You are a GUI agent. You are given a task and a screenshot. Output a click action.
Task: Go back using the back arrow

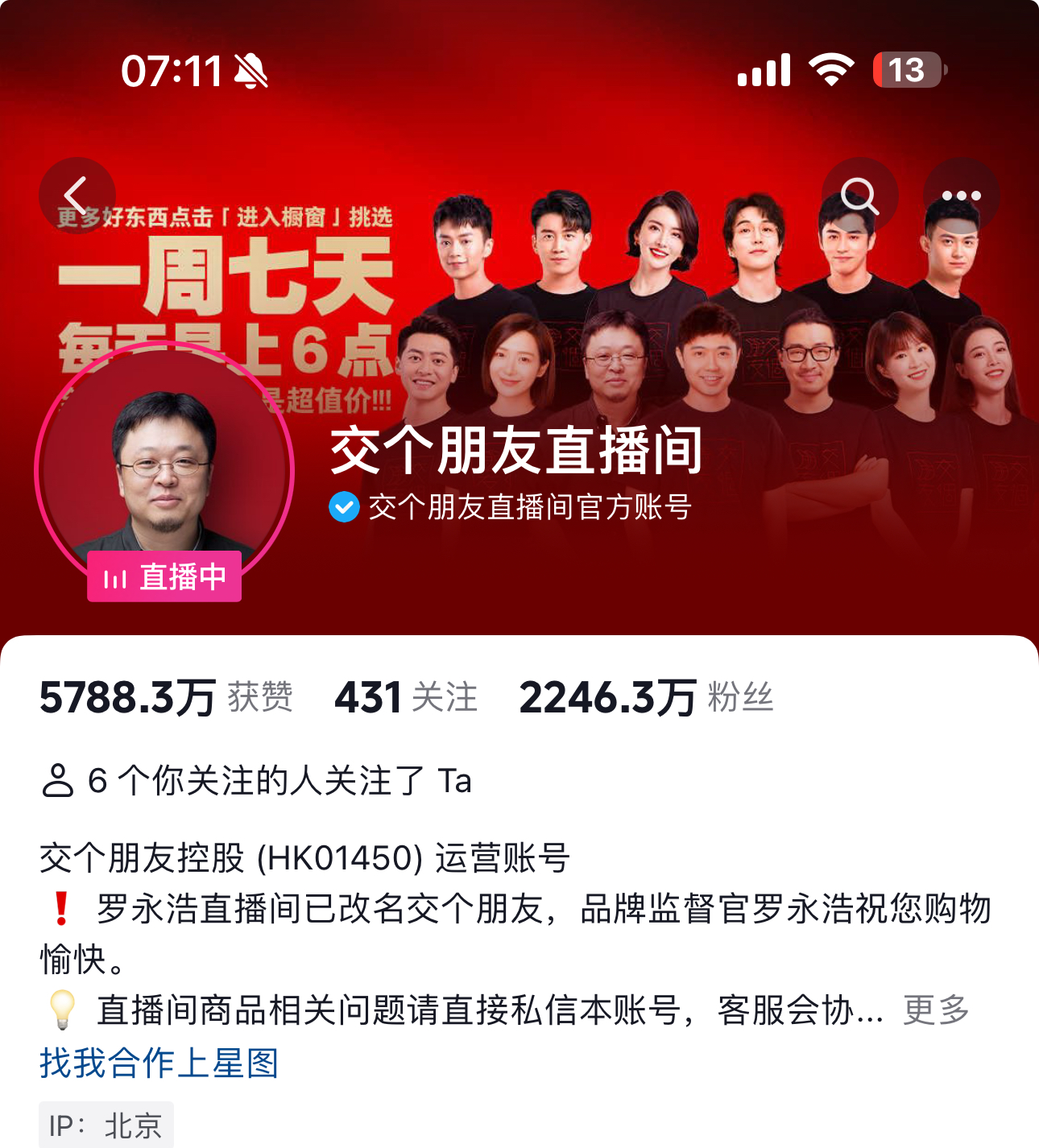(x=77, y=196)
